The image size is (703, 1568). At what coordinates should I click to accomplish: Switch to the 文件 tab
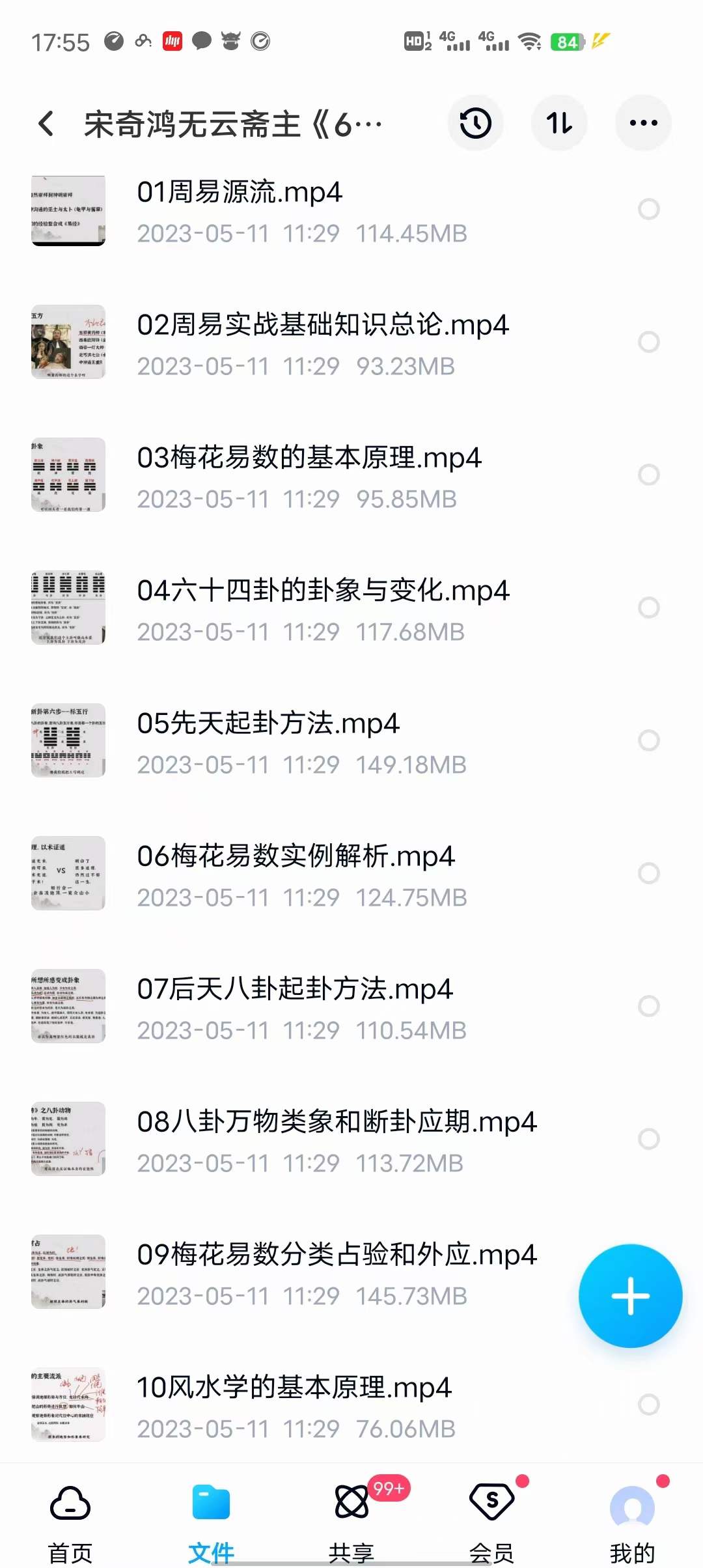click(x=211, y=1520)
